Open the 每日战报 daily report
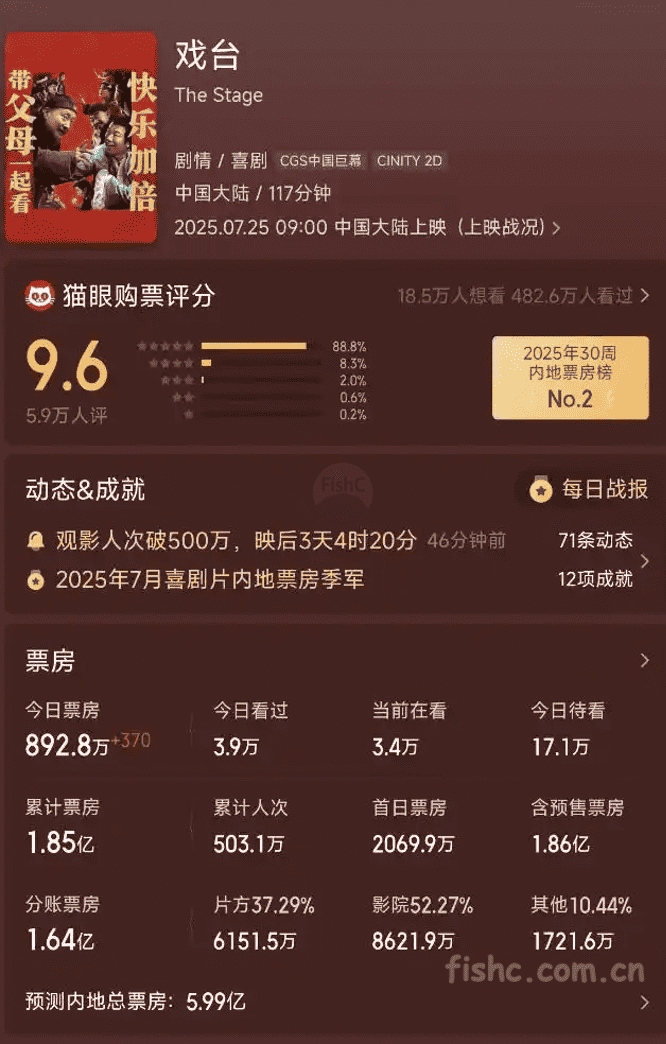Image resolution: width=666 pixels, height=1044 pixels. [x=590, y=489]
